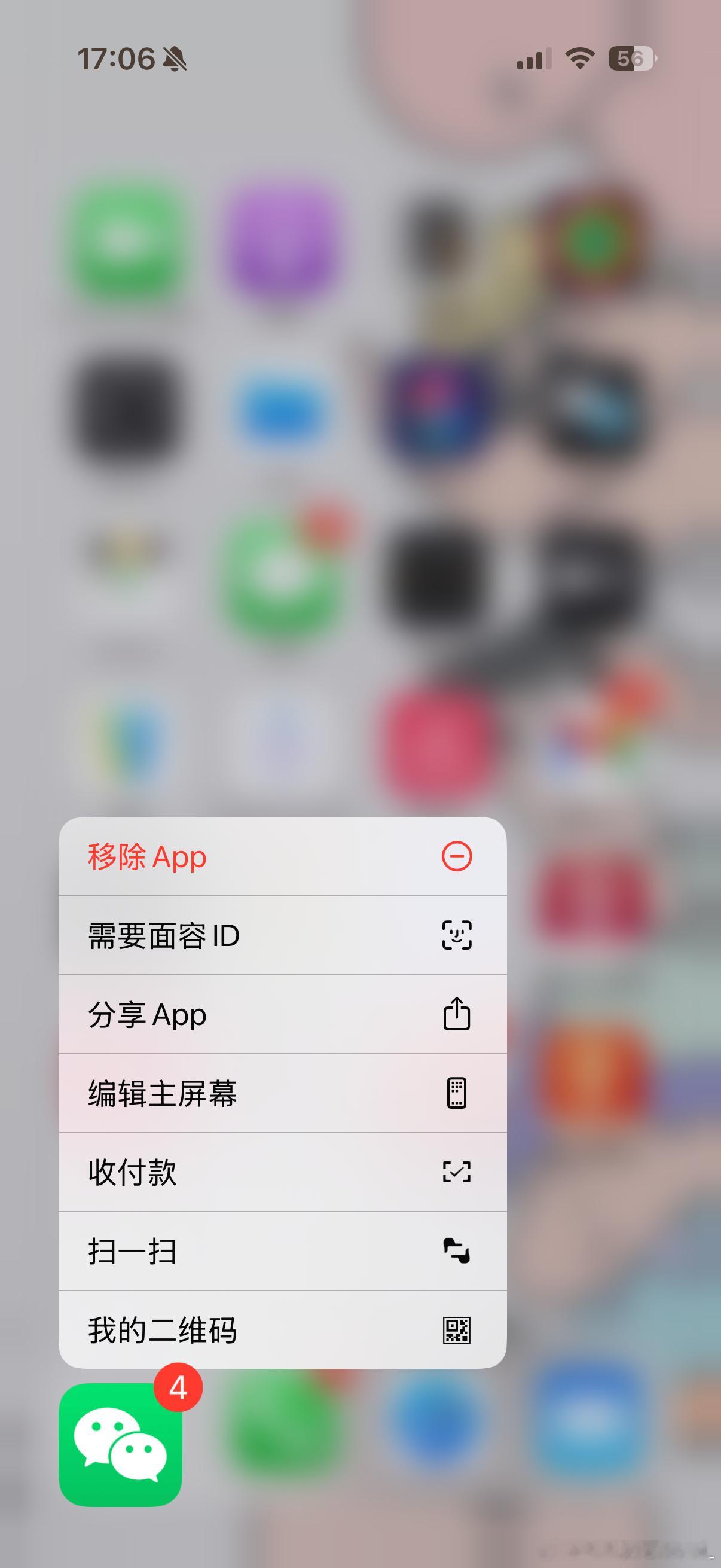The height and width of the screenshot is (1568, 721).
Task: Tap the red minus icon beside 移除 App
Action: pyautogui.click(x=457, y=856)
